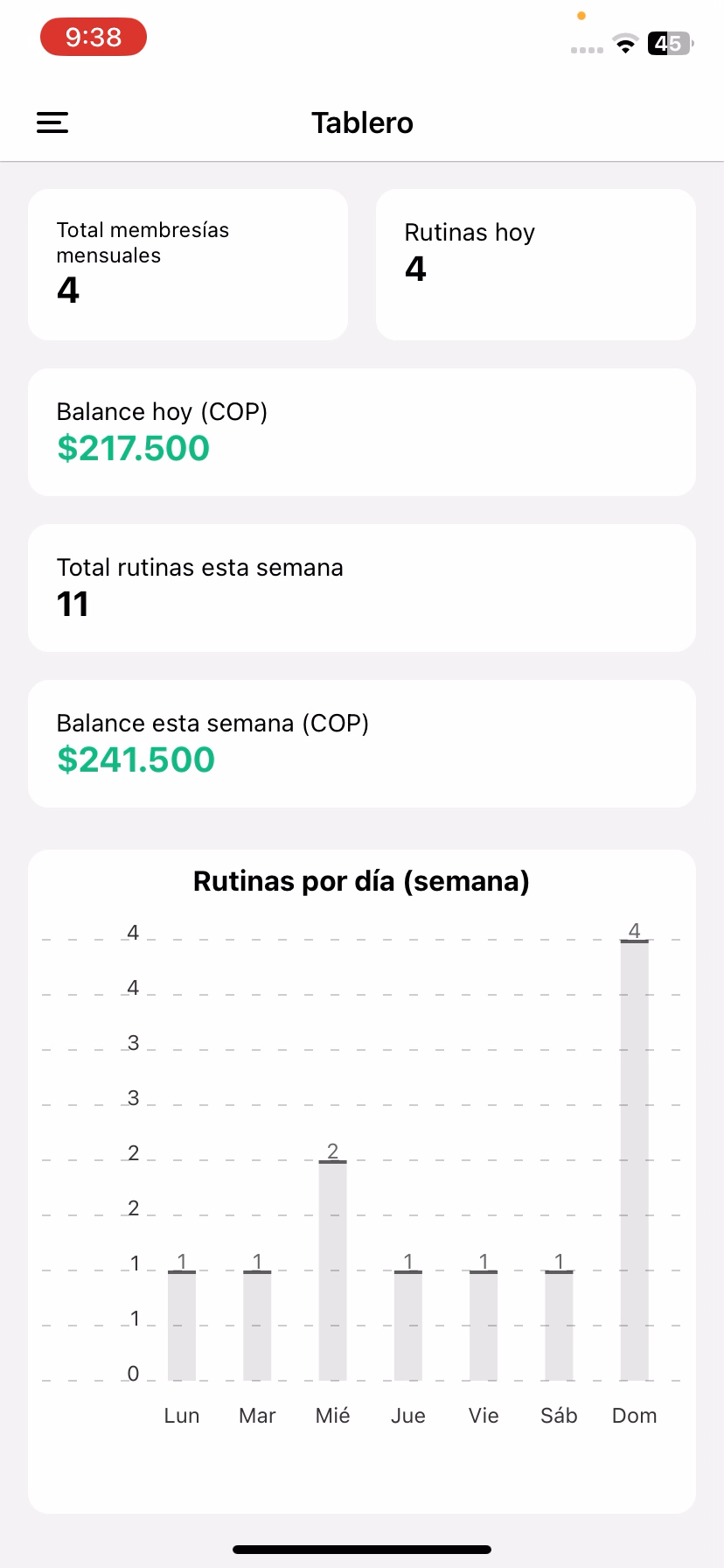Tap the 'Balance hoy (COP)' card

pos(361,430)
